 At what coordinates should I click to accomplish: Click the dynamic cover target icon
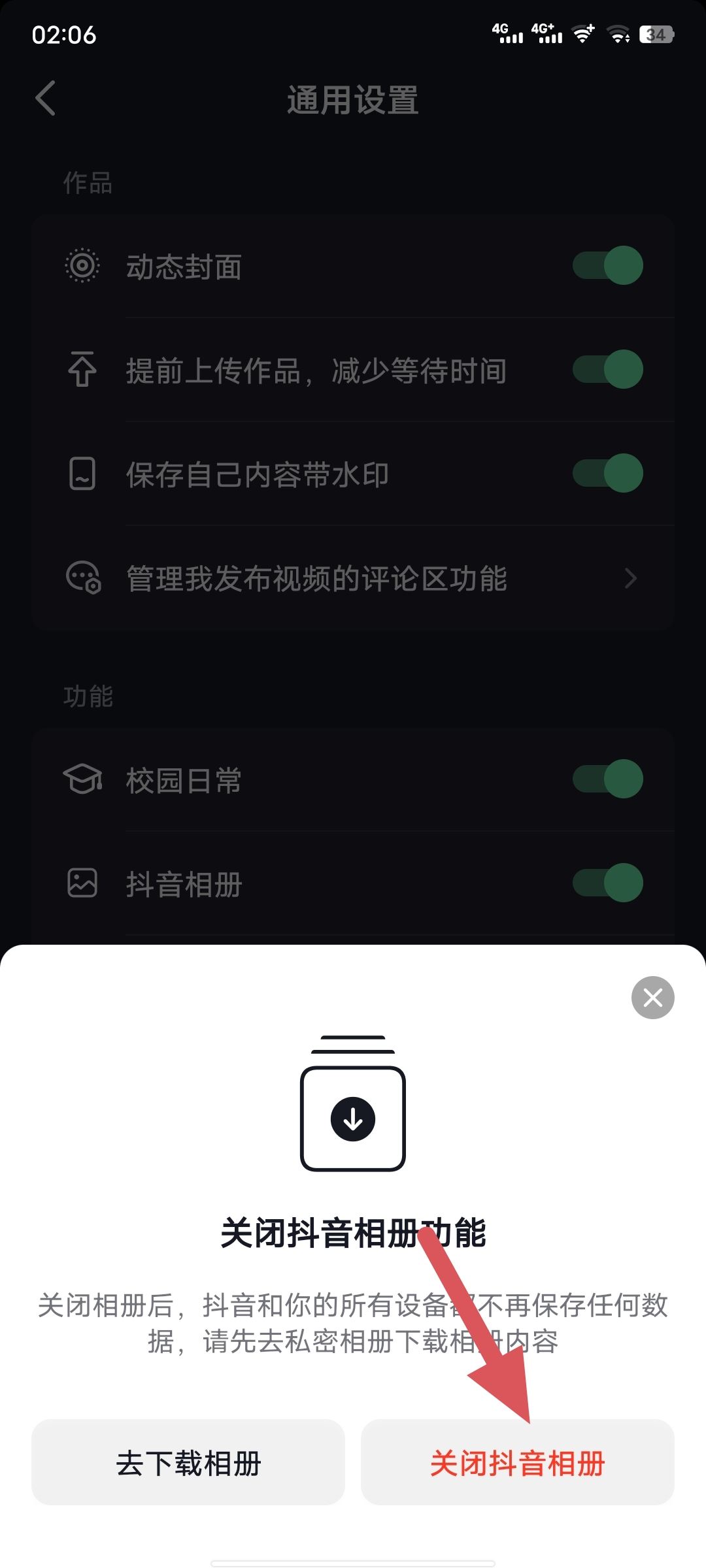point(82,264)
